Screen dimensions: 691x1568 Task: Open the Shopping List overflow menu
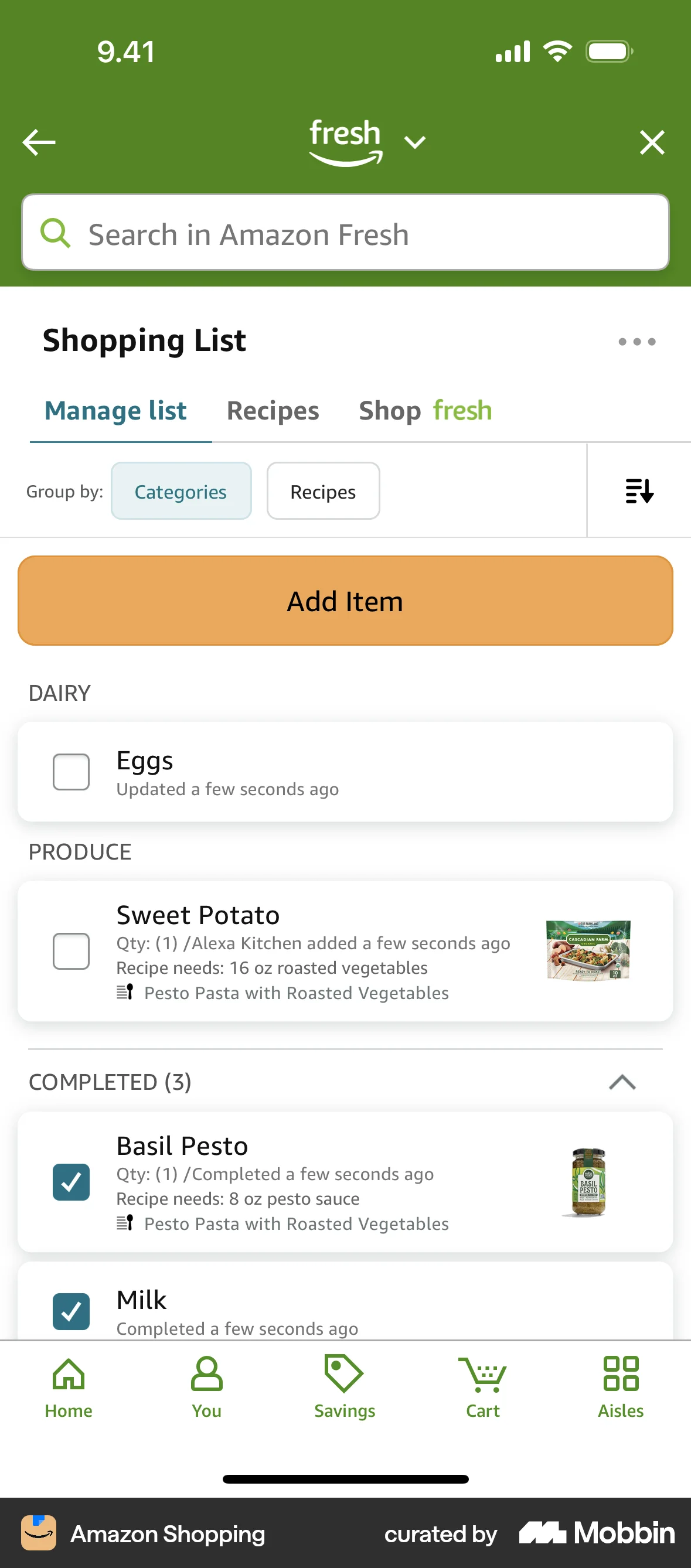(636, 342)
